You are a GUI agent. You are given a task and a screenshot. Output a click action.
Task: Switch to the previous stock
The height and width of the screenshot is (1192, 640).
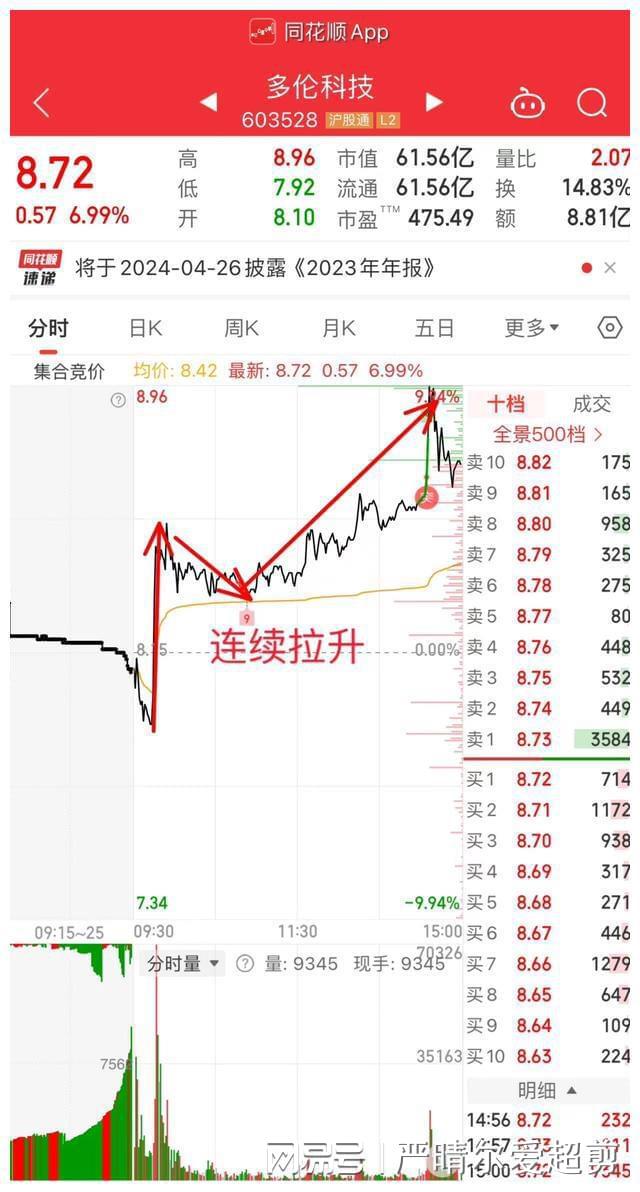pyautogui.click(x=208, y=102)
